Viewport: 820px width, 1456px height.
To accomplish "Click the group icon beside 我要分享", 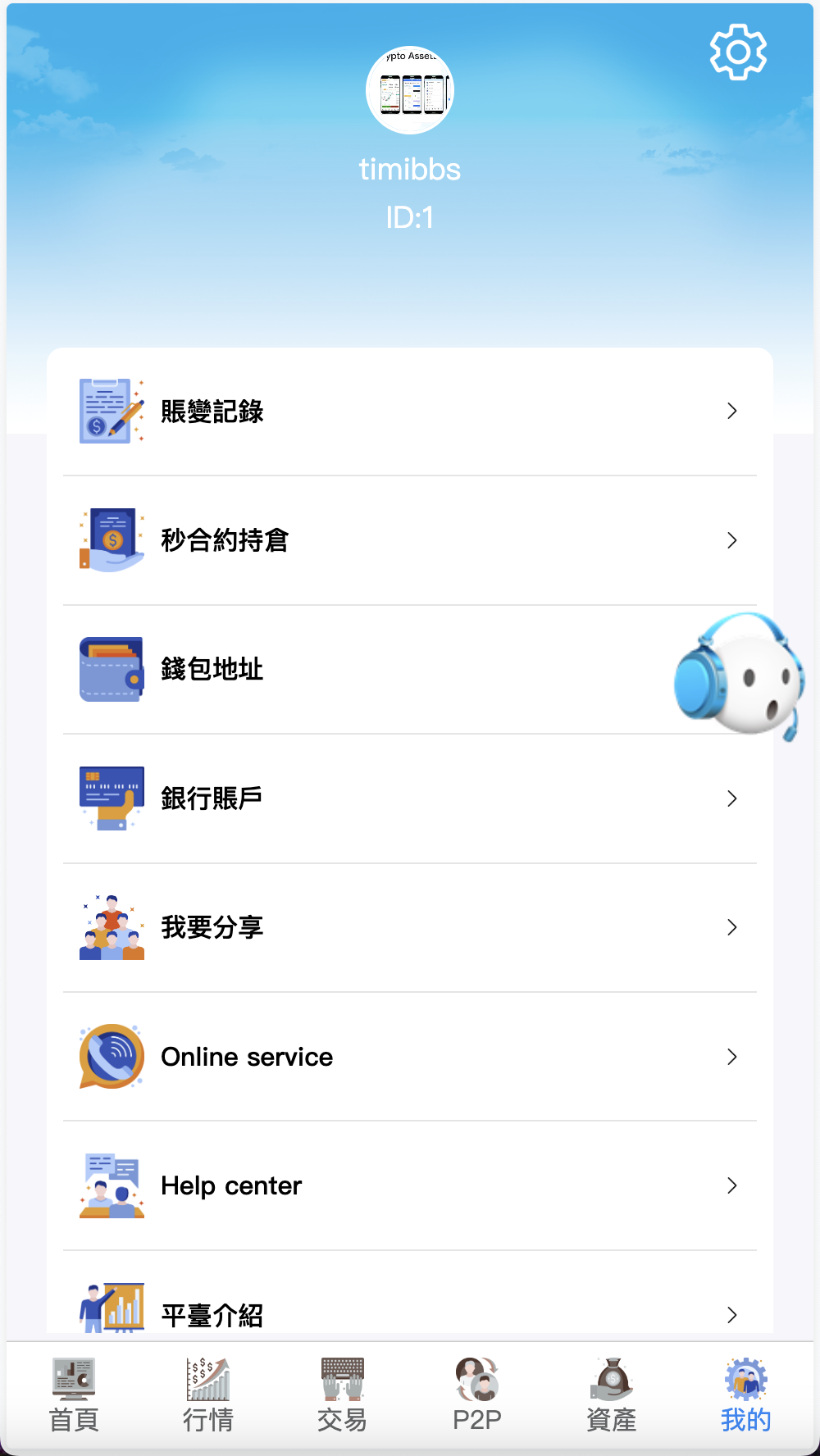I will tap(111, 927).
